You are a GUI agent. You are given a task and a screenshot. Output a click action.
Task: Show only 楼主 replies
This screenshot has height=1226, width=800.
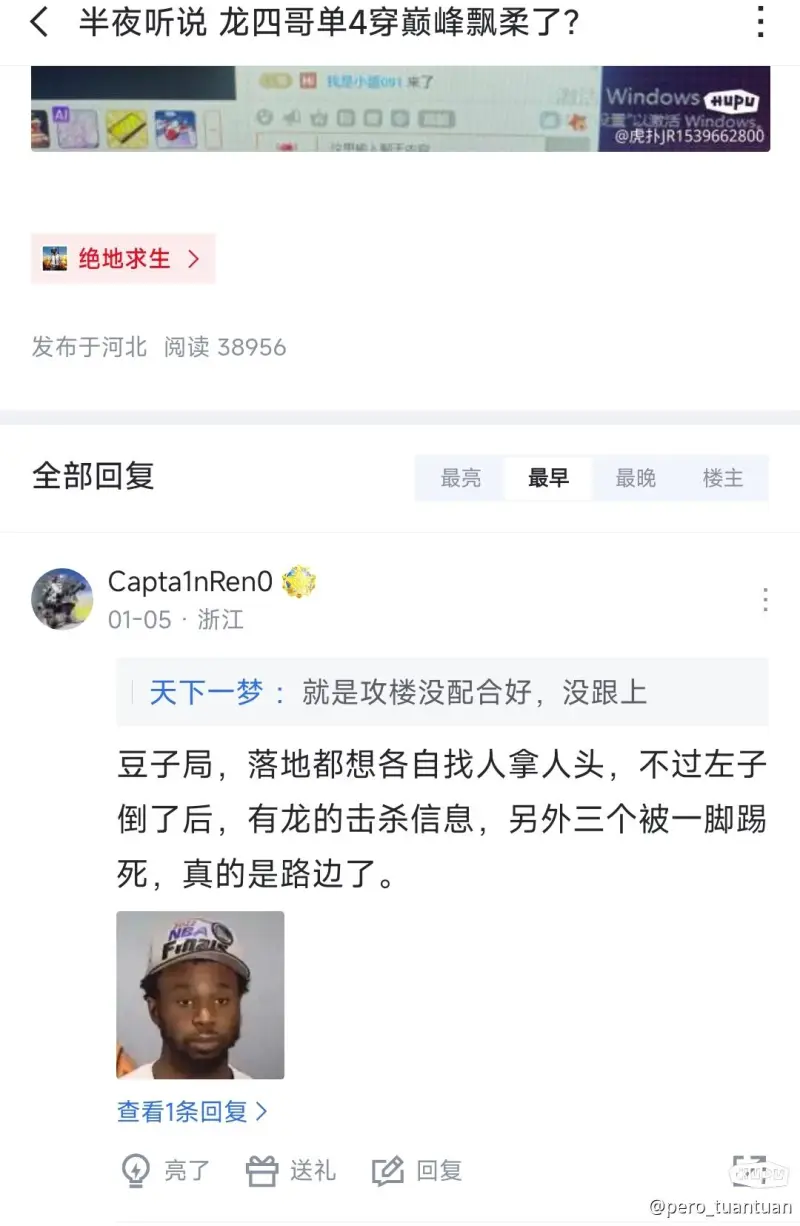(722, 478)
